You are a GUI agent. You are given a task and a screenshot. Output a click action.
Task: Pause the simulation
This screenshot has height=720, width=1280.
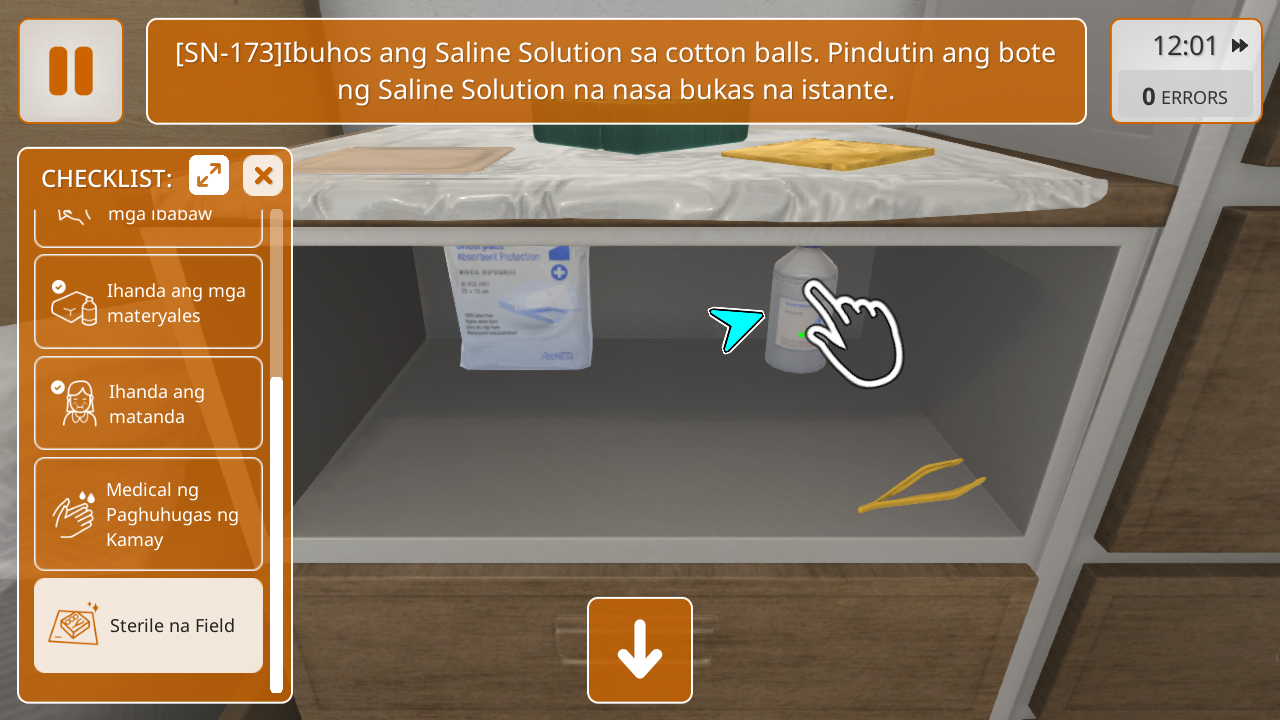(71, 71)
